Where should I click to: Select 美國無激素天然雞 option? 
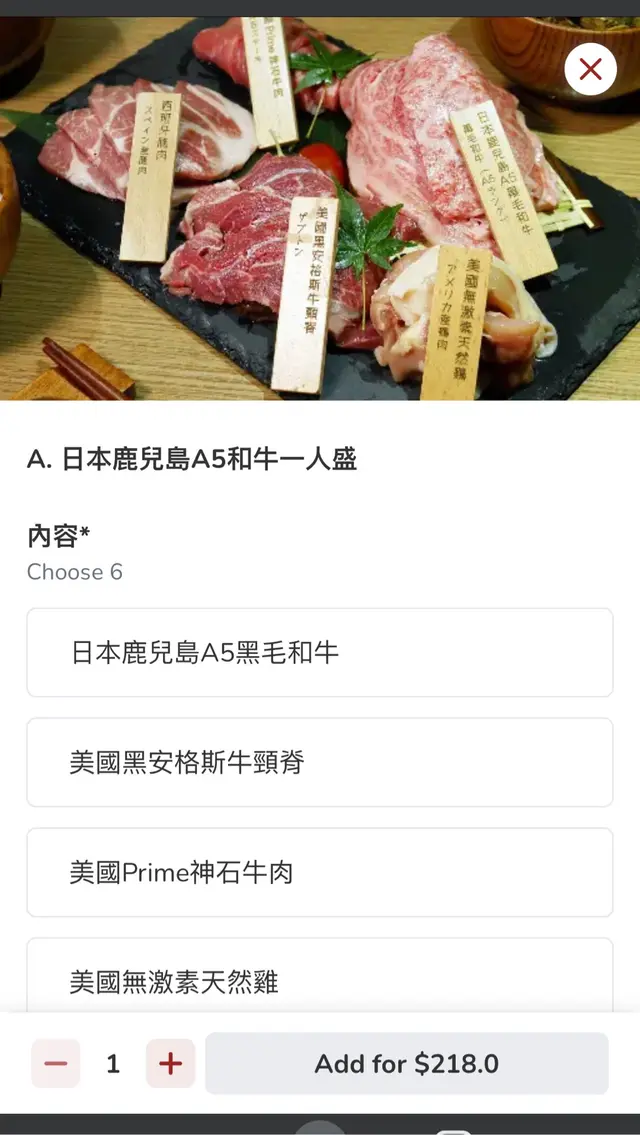click(x=319, y=979)
